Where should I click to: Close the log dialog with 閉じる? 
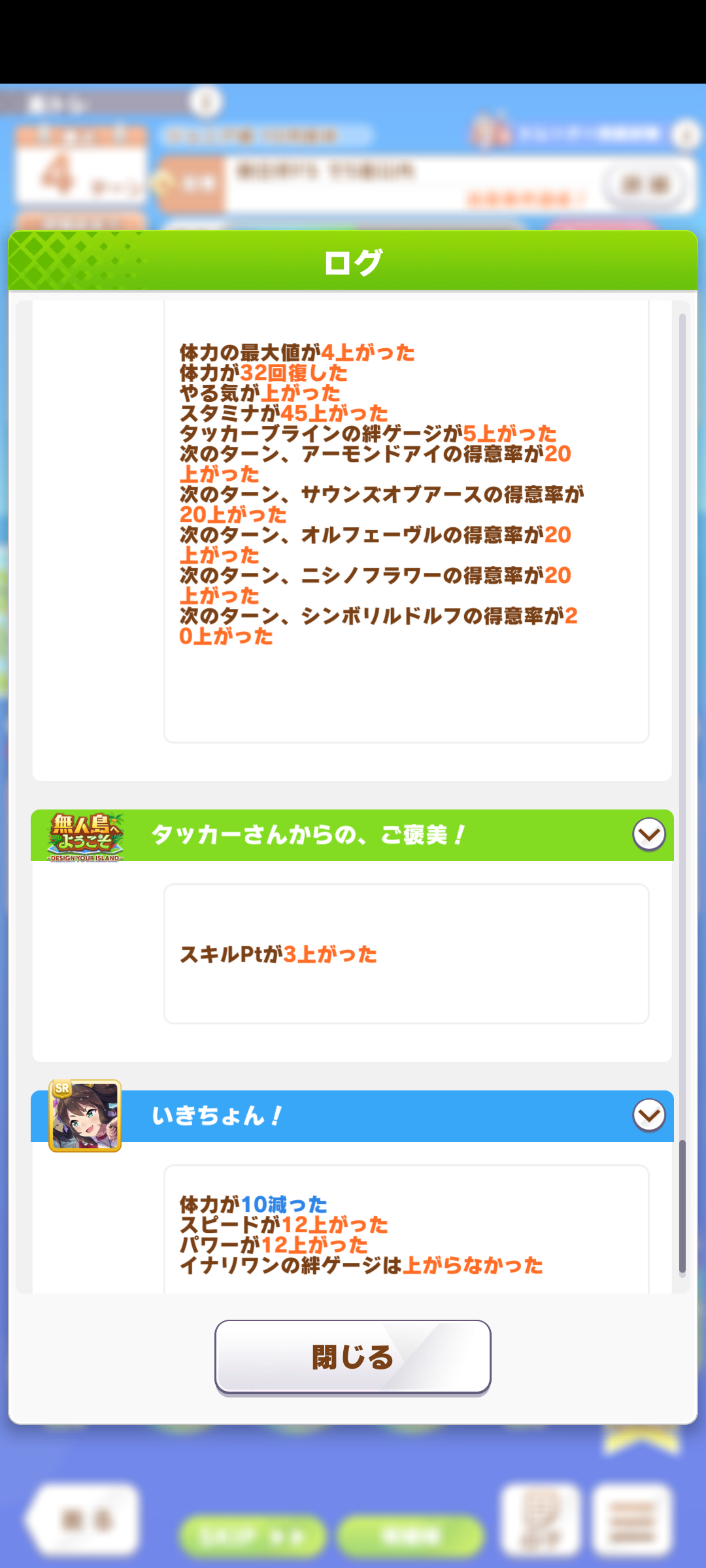pyautogui.click(x=352, y=1357)
